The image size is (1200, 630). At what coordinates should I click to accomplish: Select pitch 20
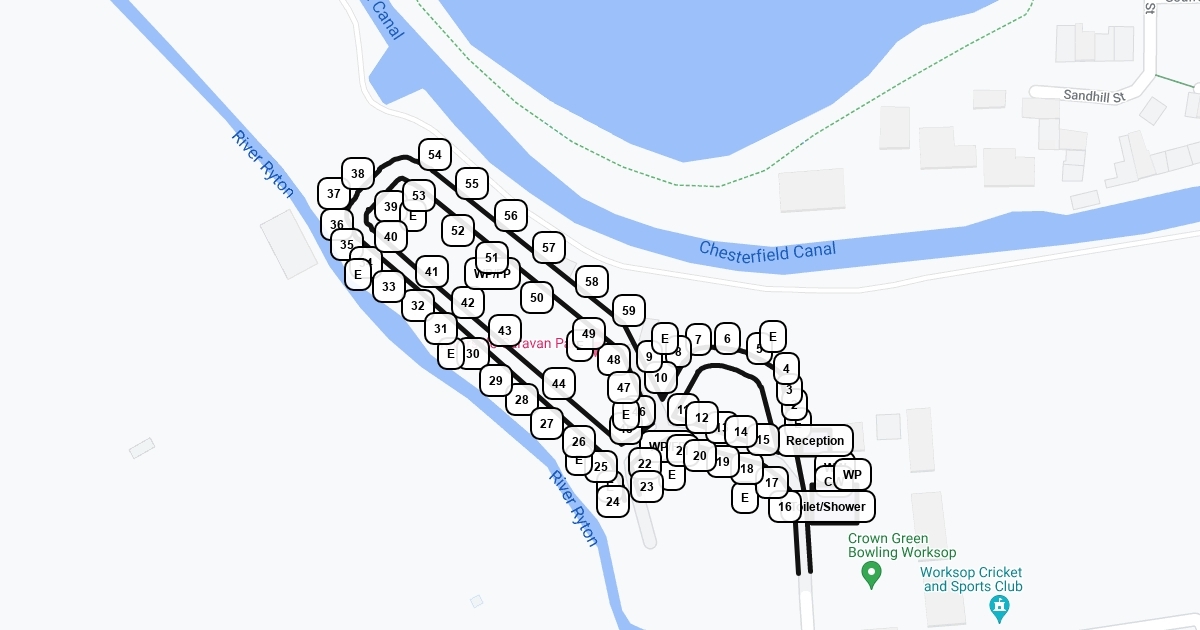tap(700, 456)
